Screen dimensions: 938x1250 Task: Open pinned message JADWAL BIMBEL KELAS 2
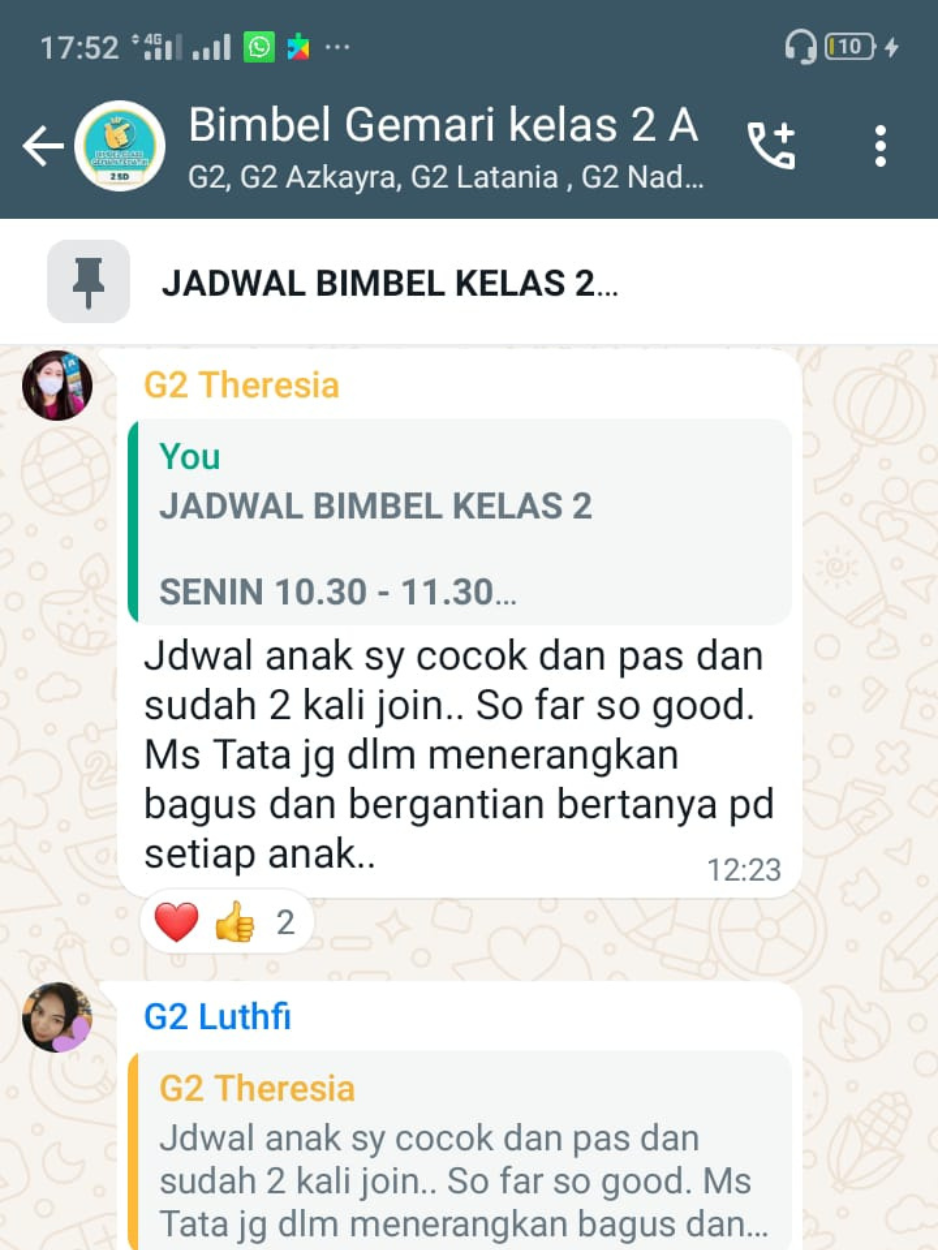390,283
